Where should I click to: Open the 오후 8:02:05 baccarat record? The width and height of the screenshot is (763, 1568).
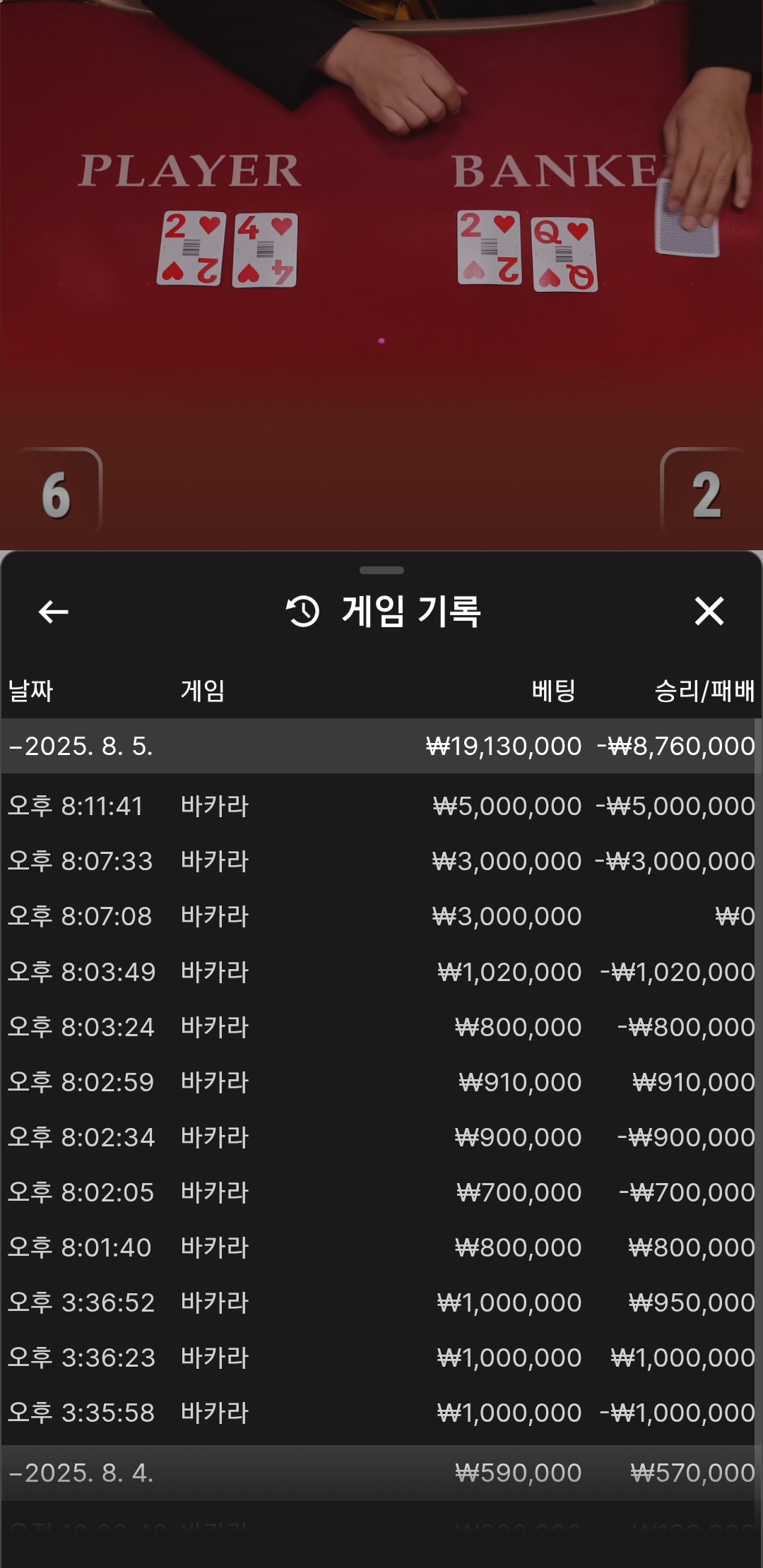[381, 1192]
